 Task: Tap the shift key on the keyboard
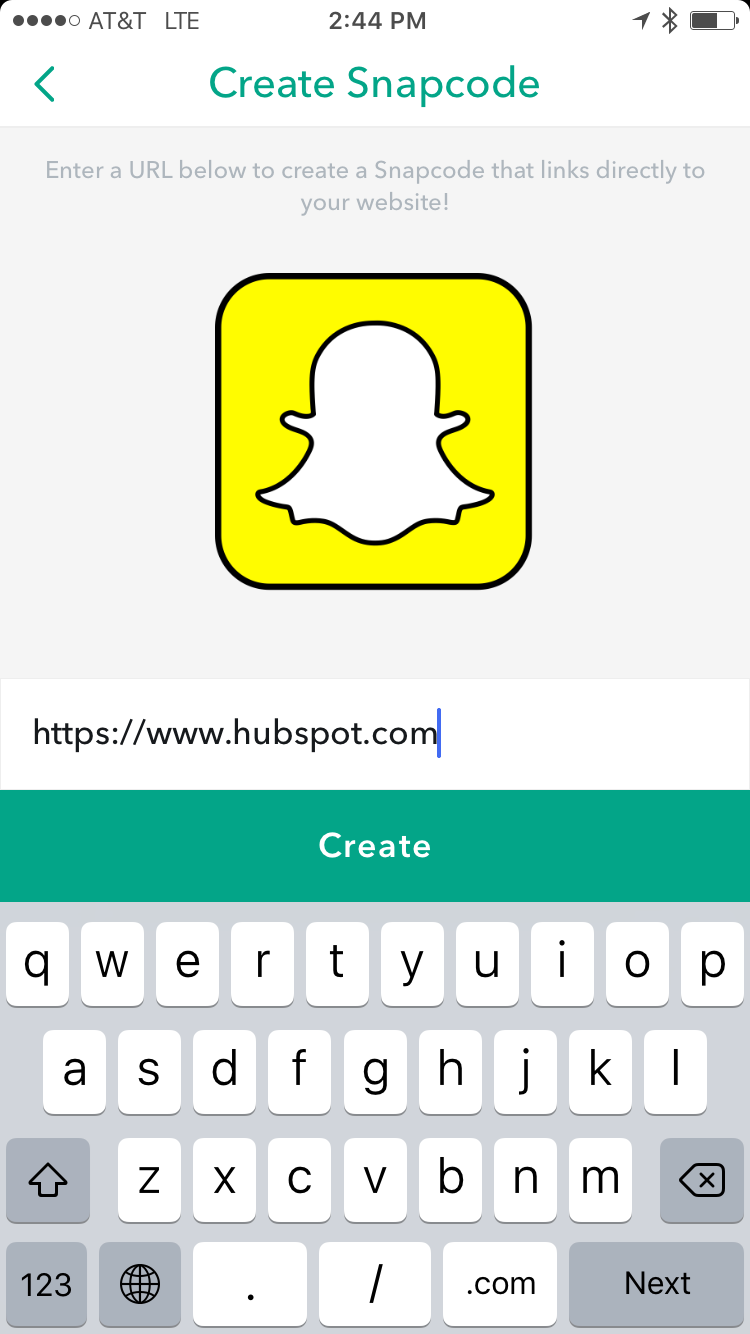(47, 1180)
